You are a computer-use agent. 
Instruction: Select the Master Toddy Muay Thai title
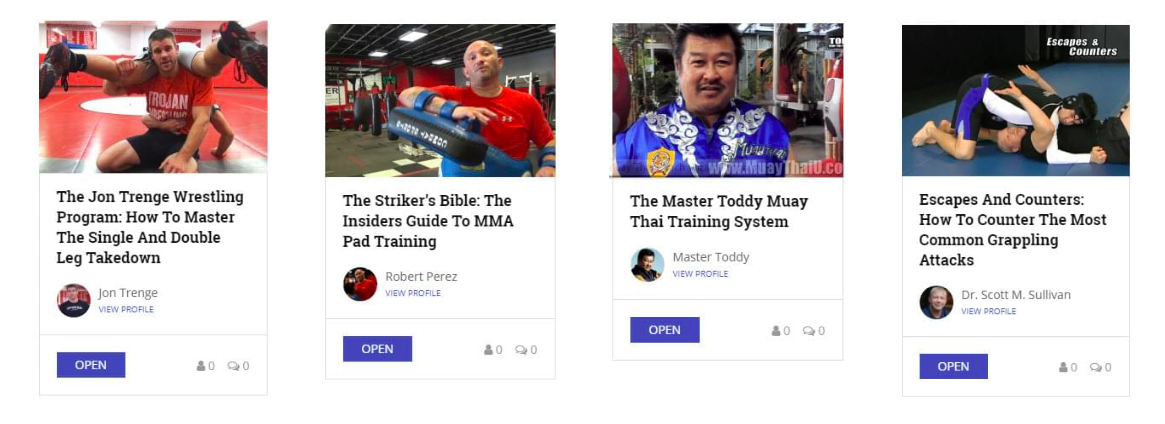click(x=718, y=211)
